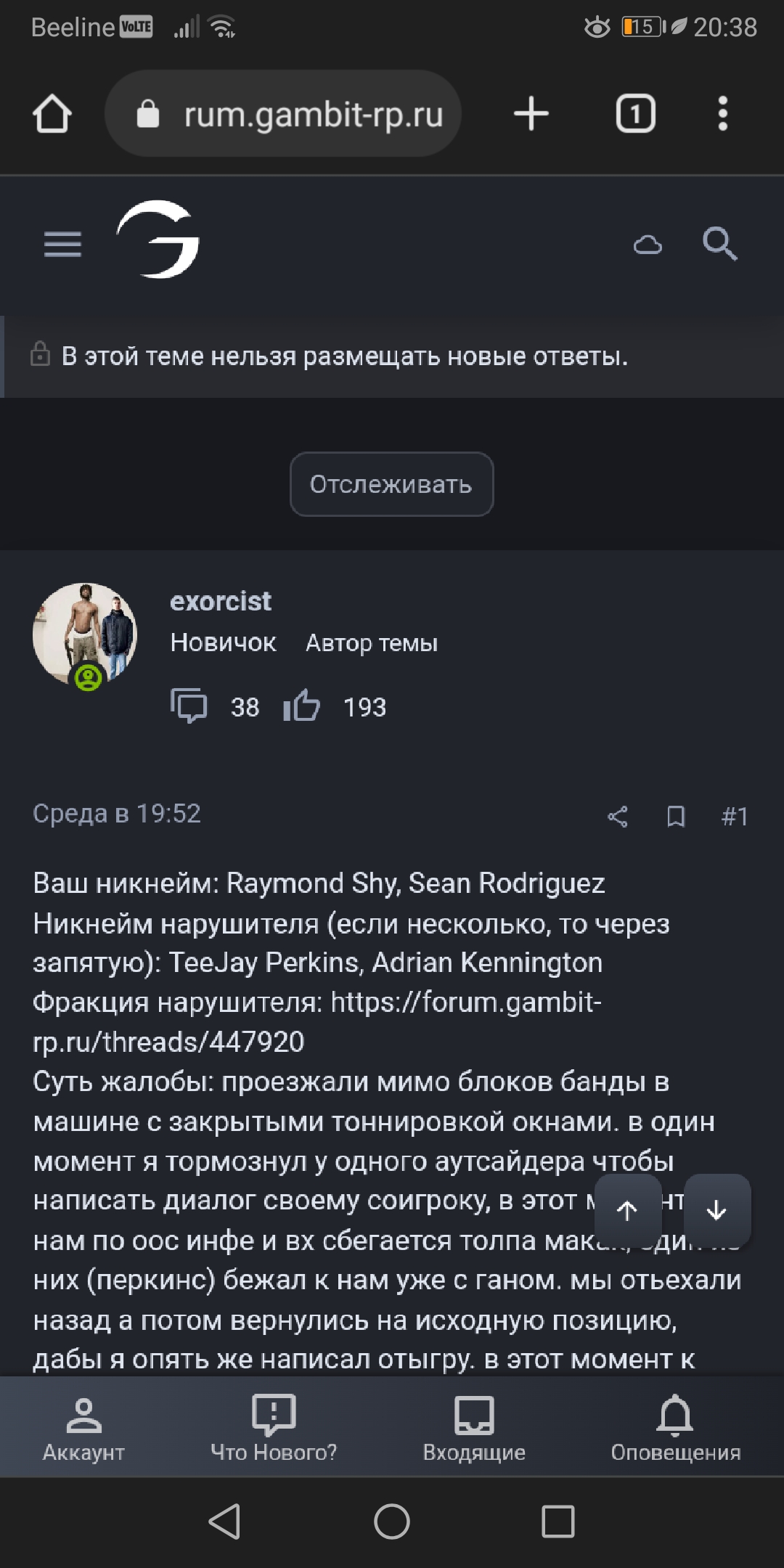Image resolution: width=784 pixels, height=1568 pixels.
Task: Open Входящие inbox
Action: tap(474, 1428)
